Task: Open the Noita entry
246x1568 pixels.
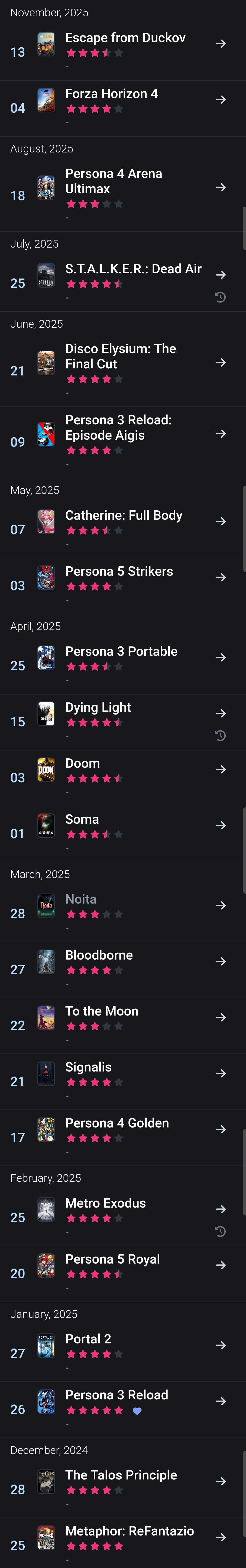Action: pyautogui.click(x=123, y=914)
